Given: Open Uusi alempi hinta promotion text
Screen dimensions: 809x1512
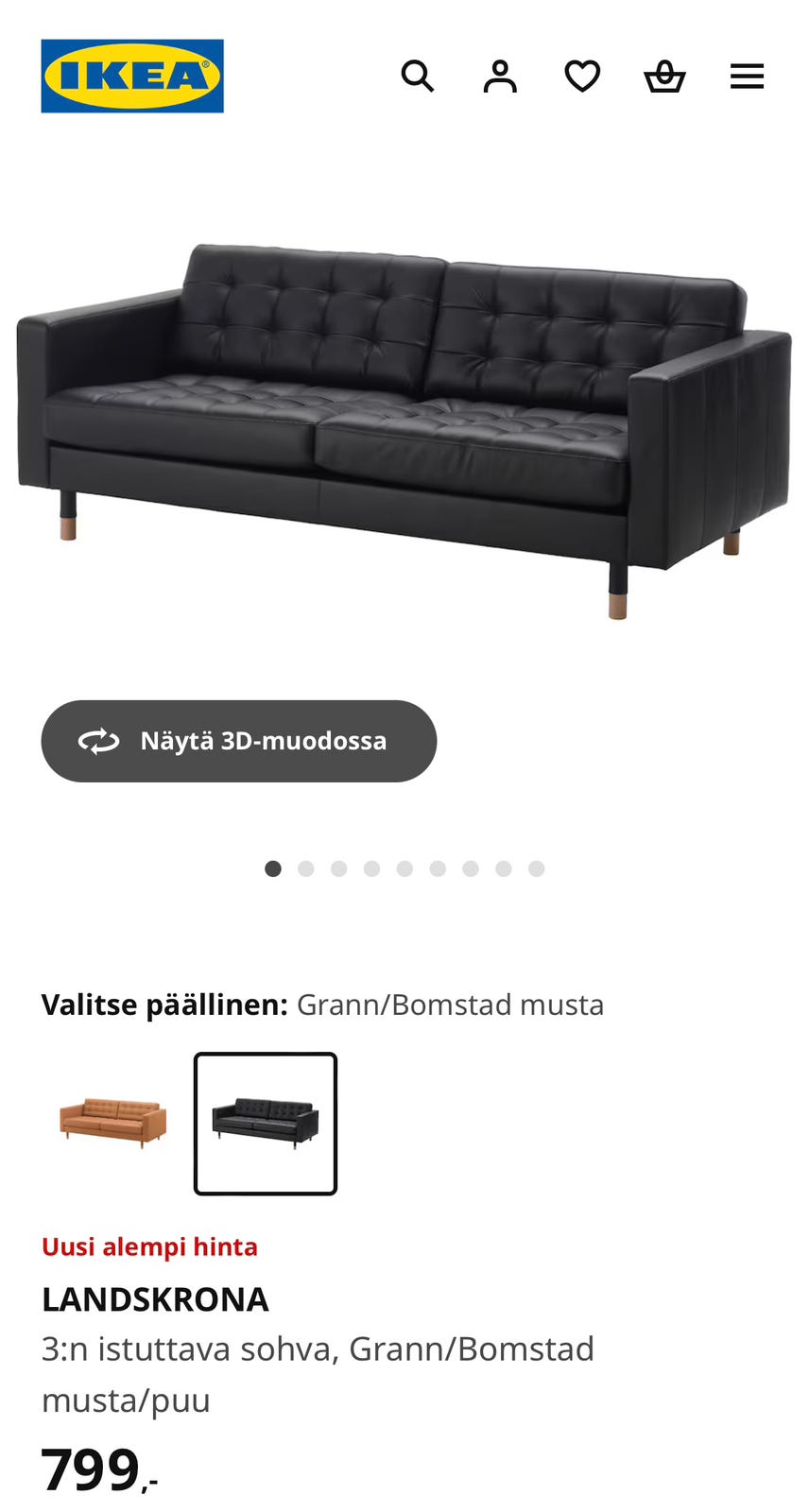Looking at the screenshot, I should coord(149,1246).
